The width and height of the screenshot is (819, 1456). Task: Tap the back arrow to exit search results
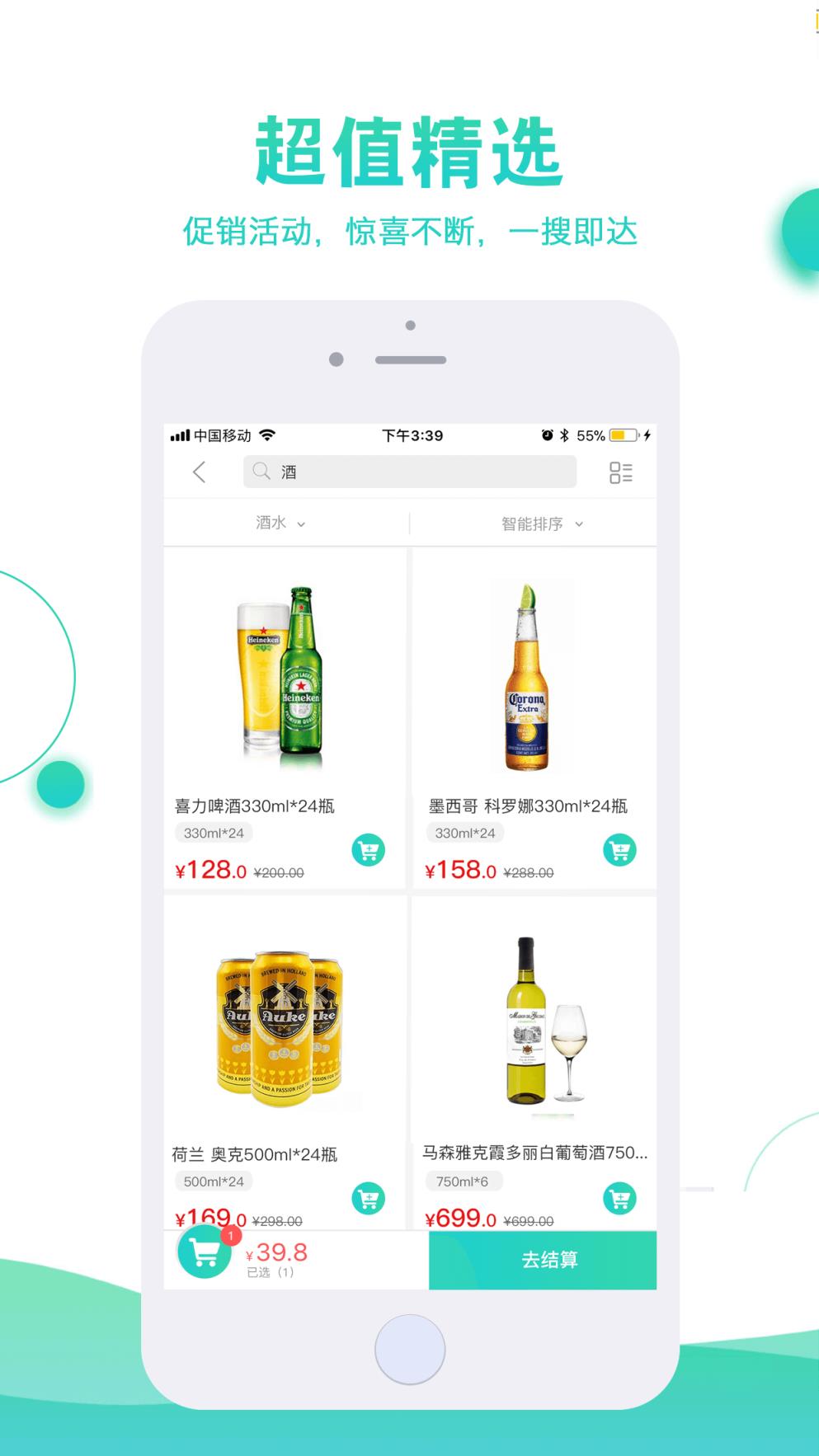coord(198,472)
